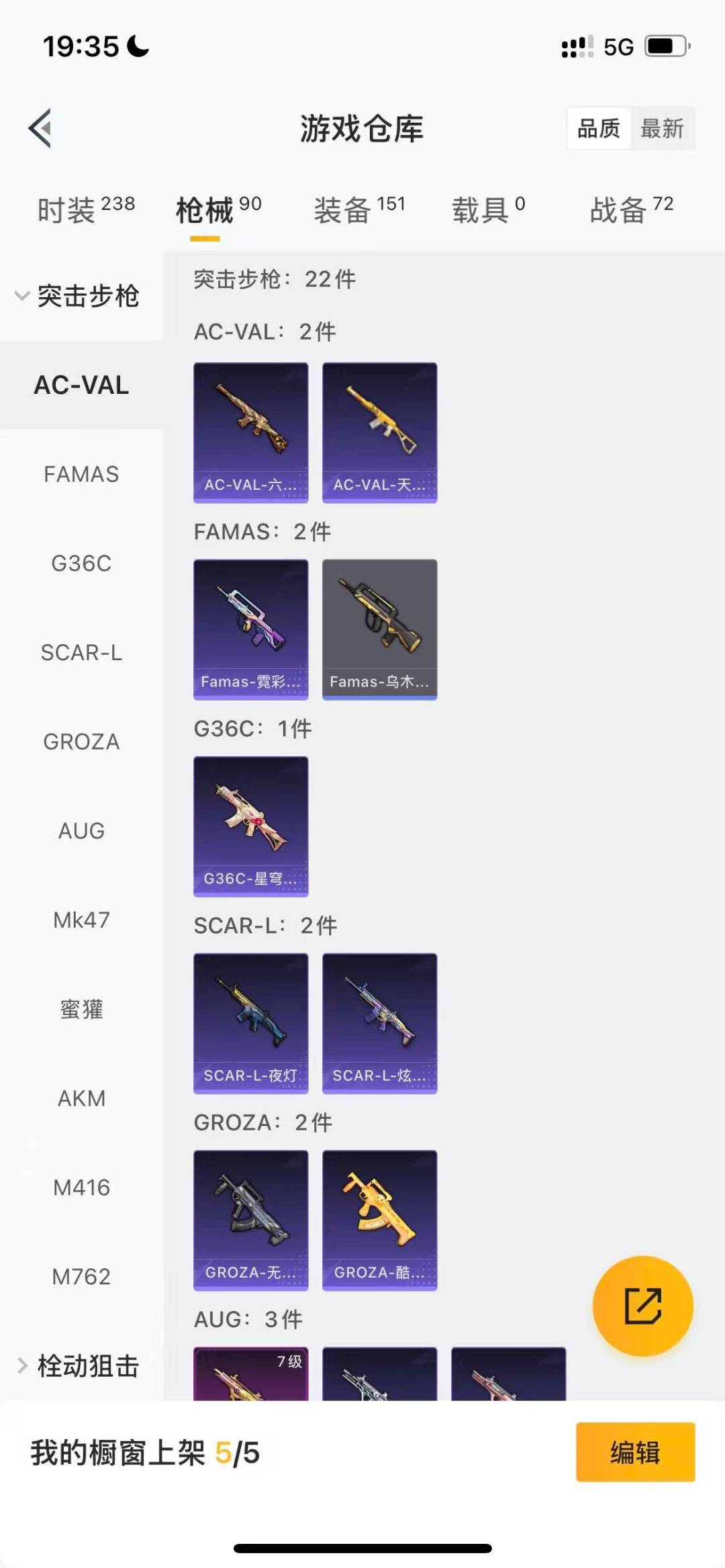Open the SCAR-L-夜灯 skin
The height and width of the screenshot is (1568, 725).
251,1023
